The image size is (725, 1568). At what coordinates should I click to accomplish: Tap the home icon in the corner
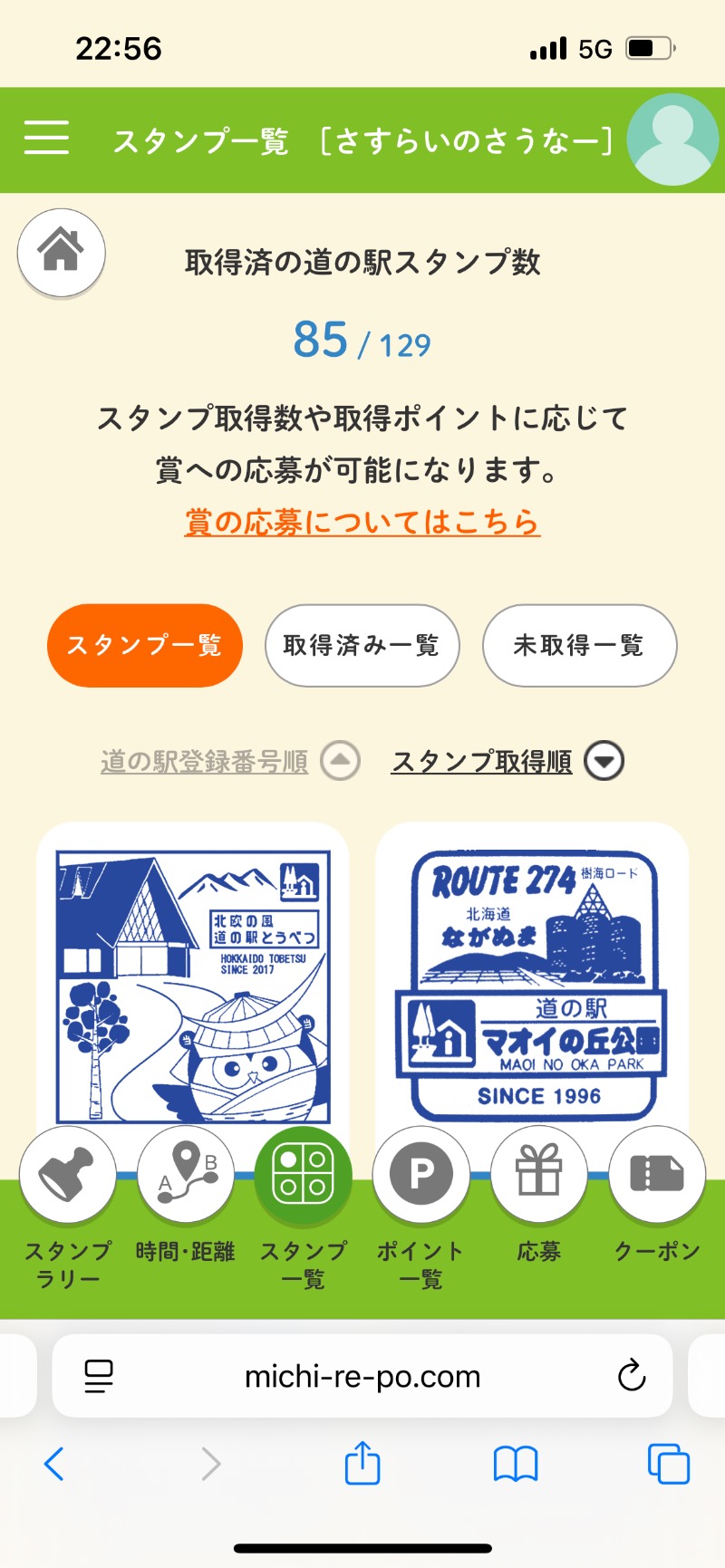[x=61, y=253]
